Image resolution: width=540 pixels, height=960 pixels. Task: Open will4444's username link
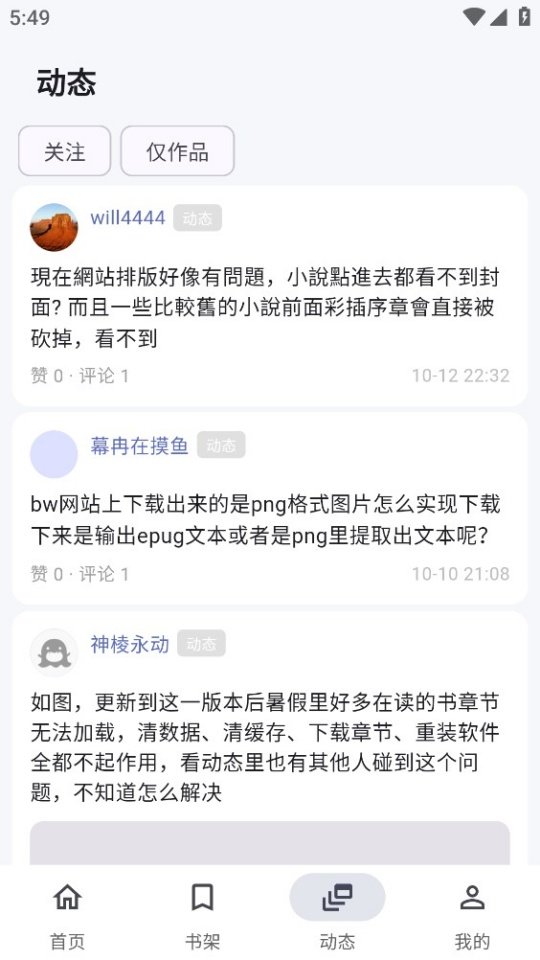[128, 217]
